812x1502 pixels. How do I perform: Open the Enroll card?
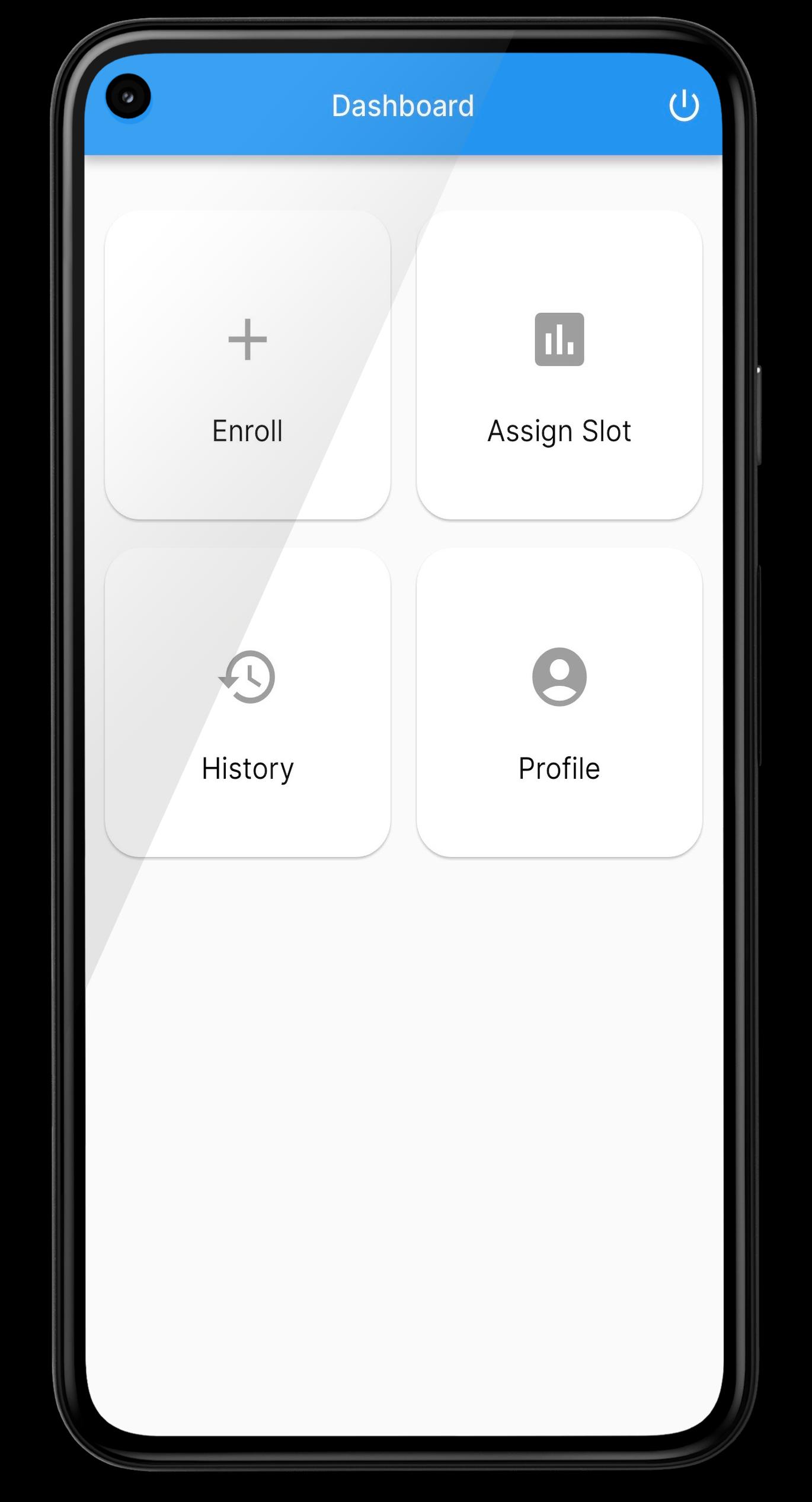pos(248,365)
